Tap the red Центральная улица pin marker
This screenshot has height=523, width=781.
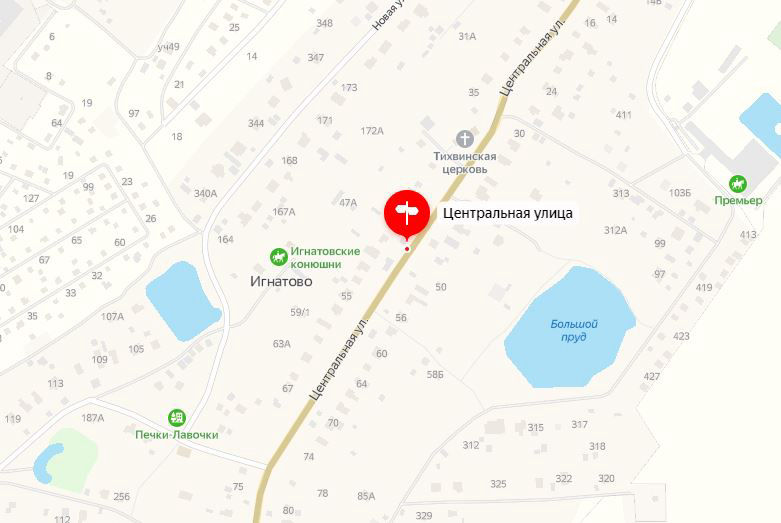coord(406,212)
